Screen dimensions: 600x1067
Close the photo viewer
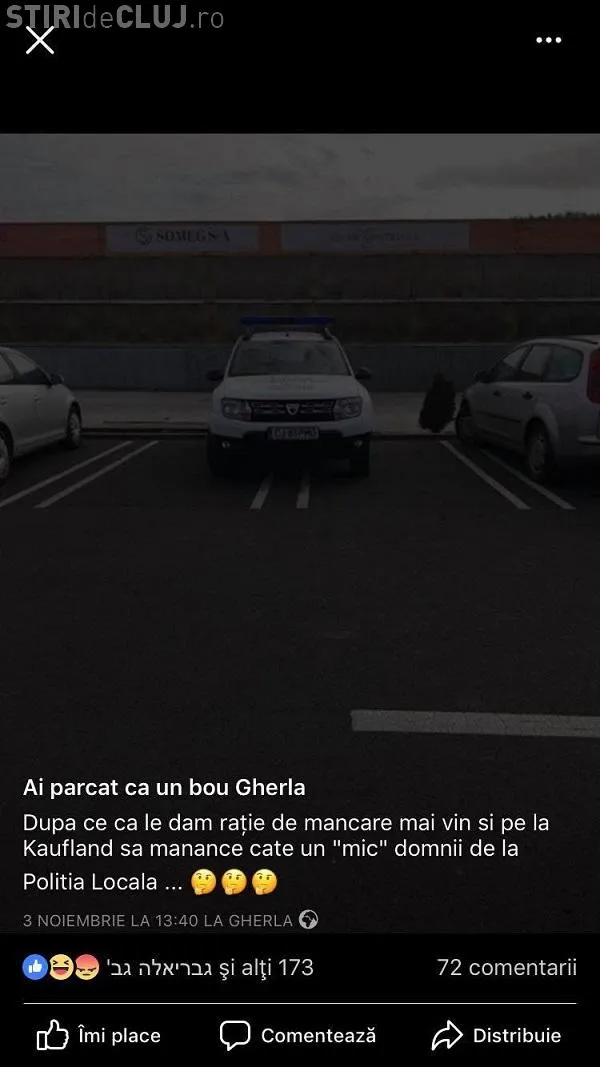point(39,40)
